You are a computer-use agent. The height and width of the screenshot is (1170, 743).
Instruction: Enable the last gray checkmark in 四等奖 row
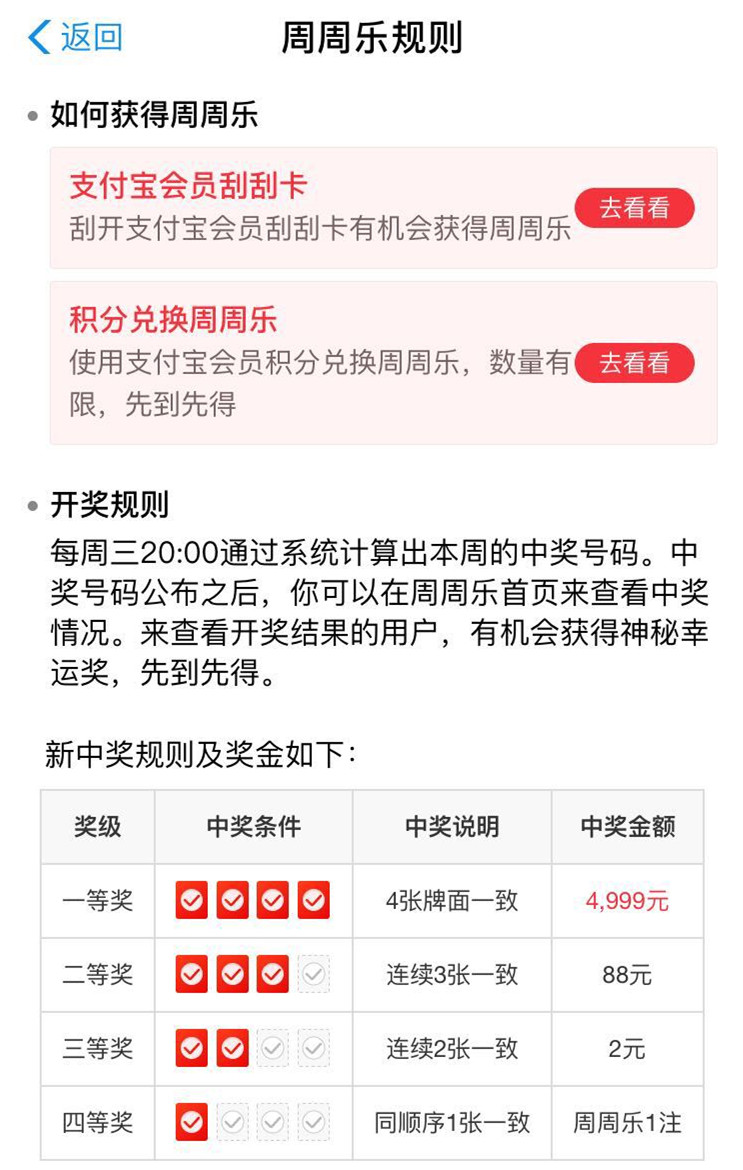pyautogui.click(x=313, y=1123)
